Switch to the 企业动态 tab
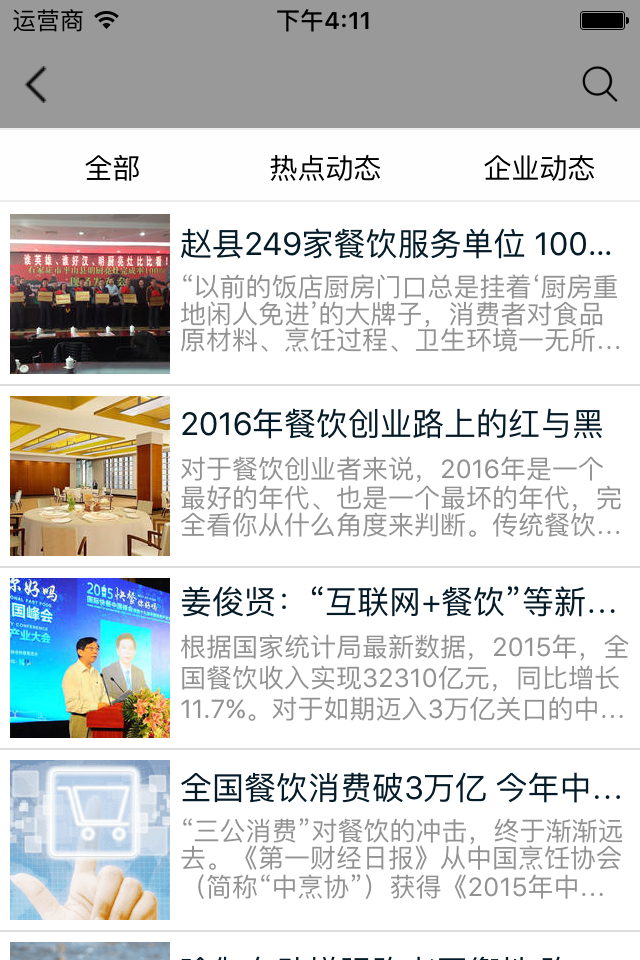This screenshot has height=960, width=640. pyautogui.click(x=539, y=168)
